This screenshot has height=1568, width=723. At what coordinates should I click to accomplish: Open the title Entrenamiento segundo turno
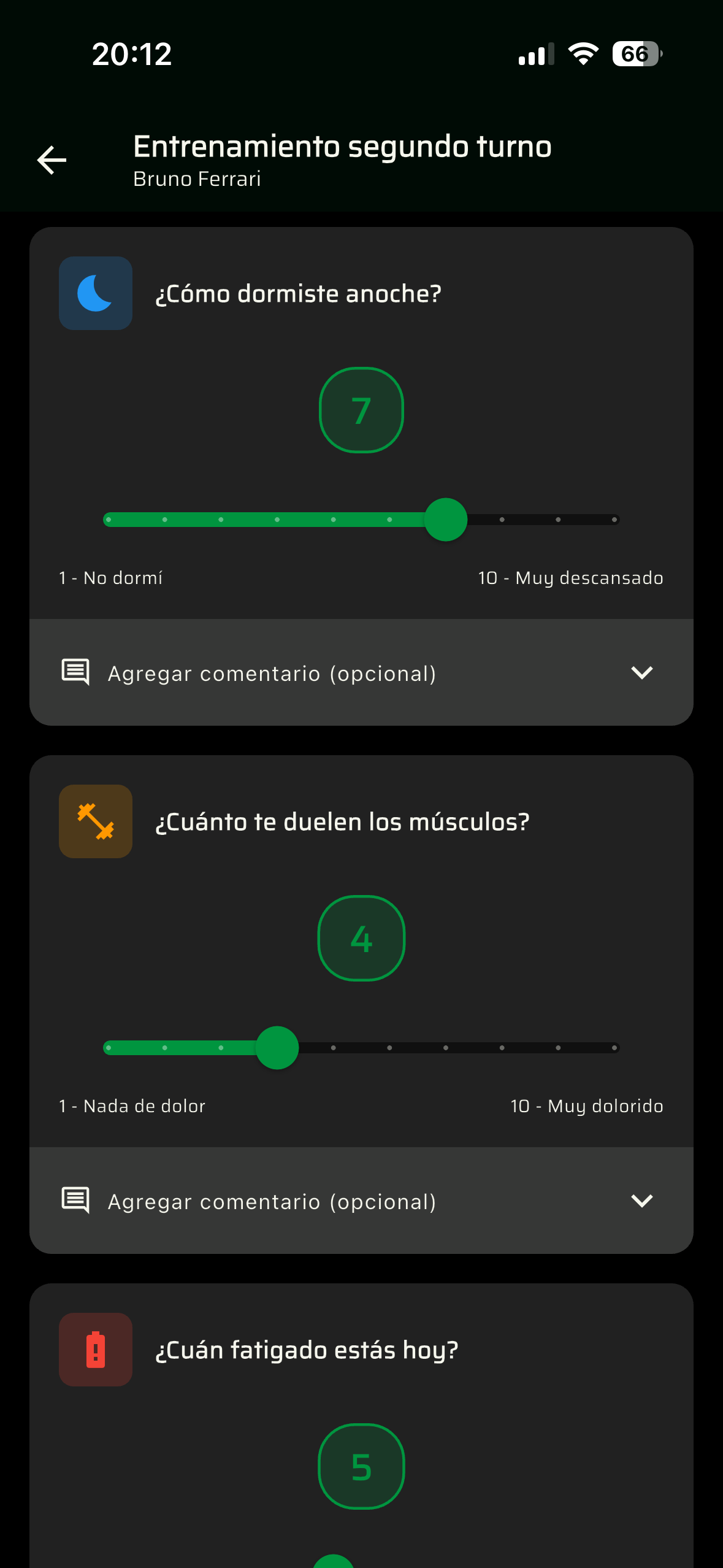point(342,146)
